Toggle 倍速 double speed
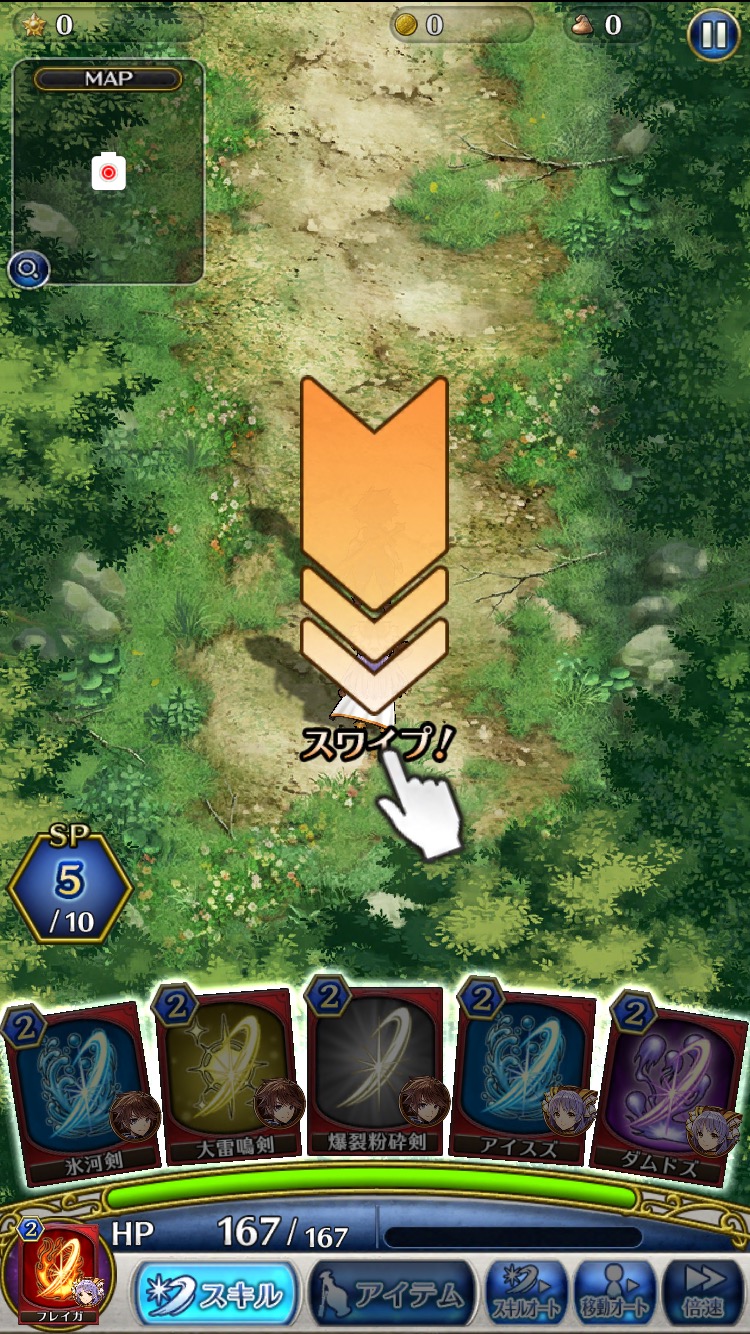Image resolution: width=750 pixels, height=1334 pixels. pyautogui.click(x=701, y=1294)
